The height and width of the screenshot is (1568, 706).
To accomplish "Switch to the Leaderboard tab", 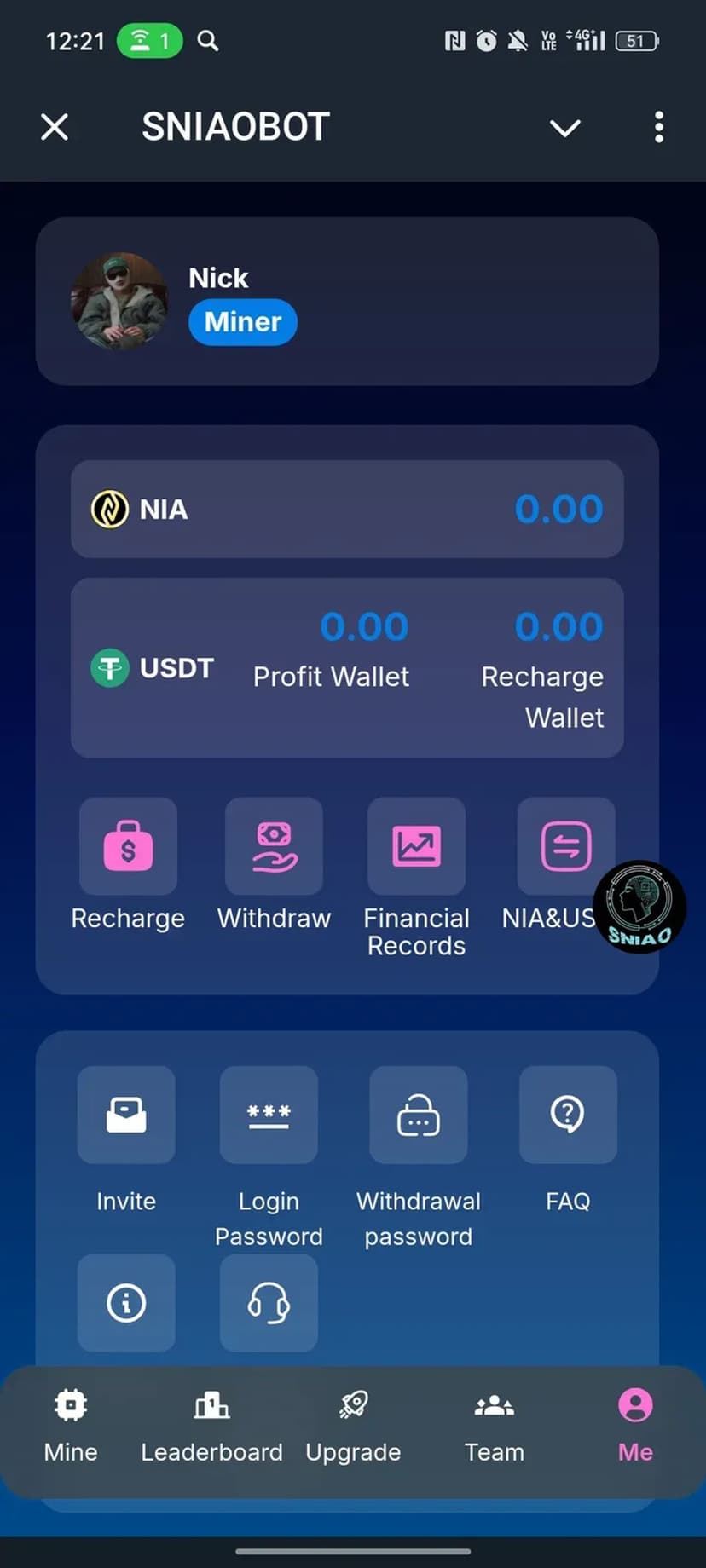I will pyautogui.click(x=211, y=1425).
